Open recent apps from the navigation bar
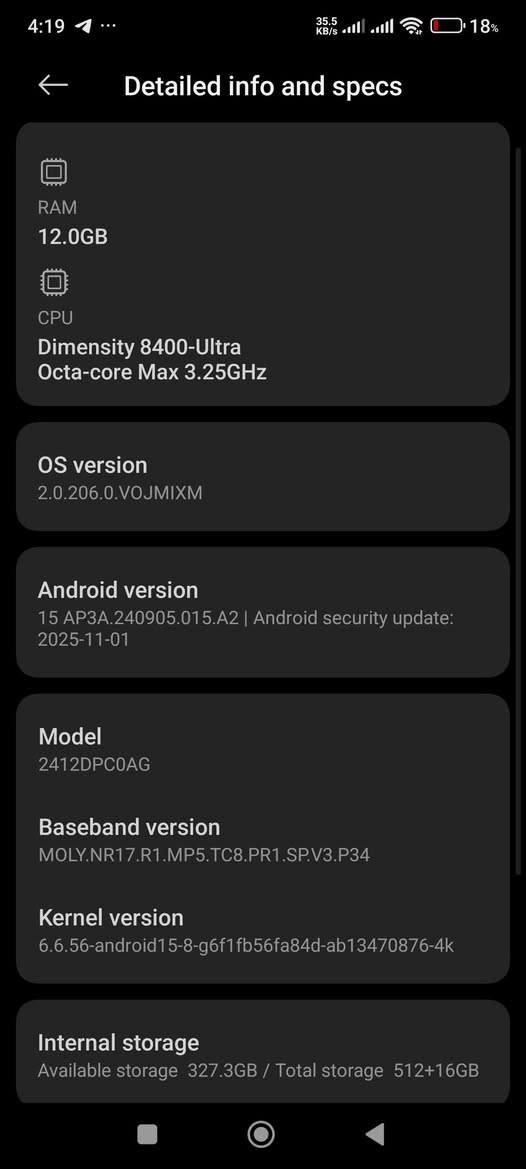 pyautogui.click(x=148, y=1134)
